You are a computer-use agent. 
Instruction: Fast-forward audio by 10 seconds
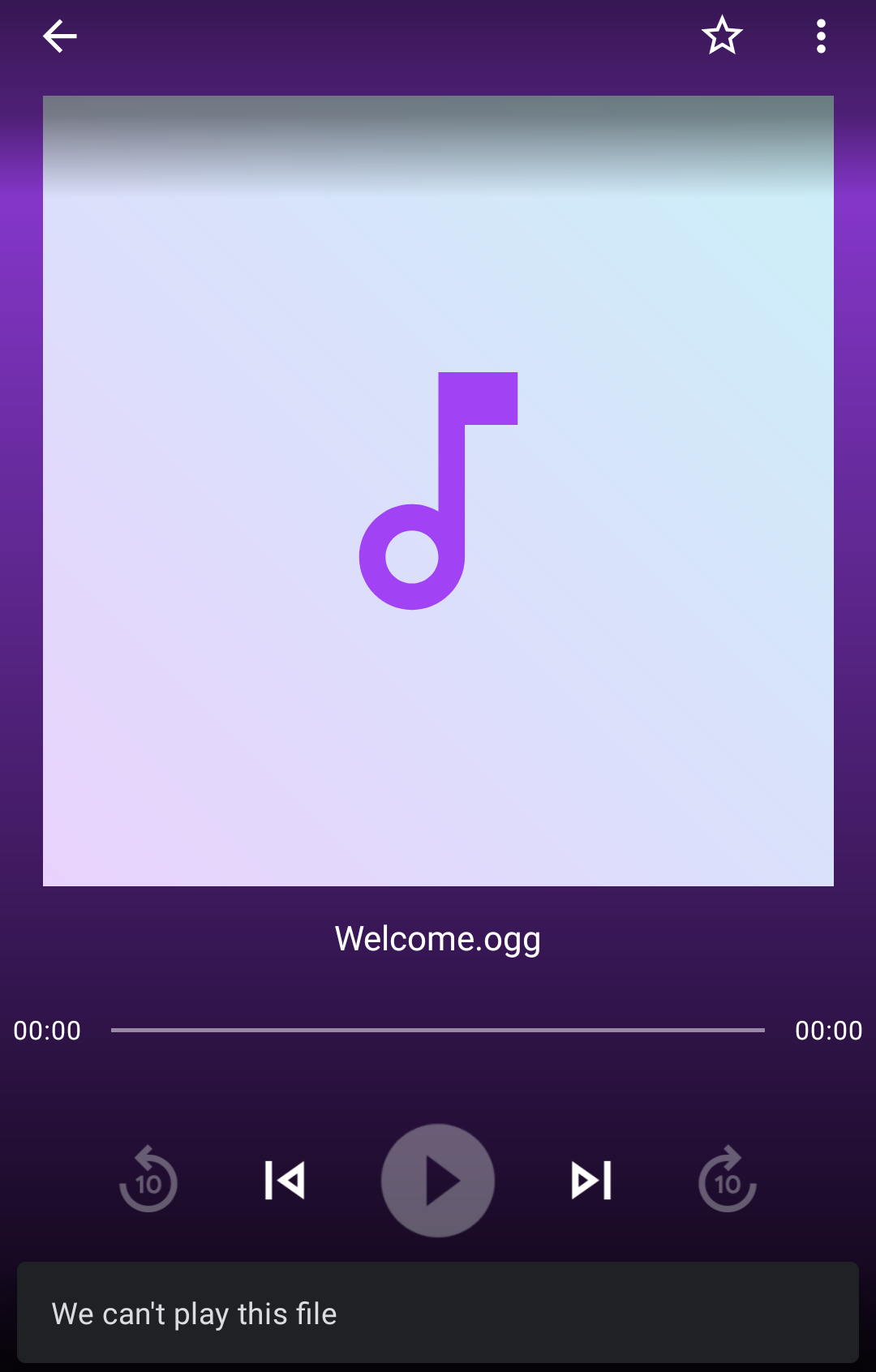728,1179
